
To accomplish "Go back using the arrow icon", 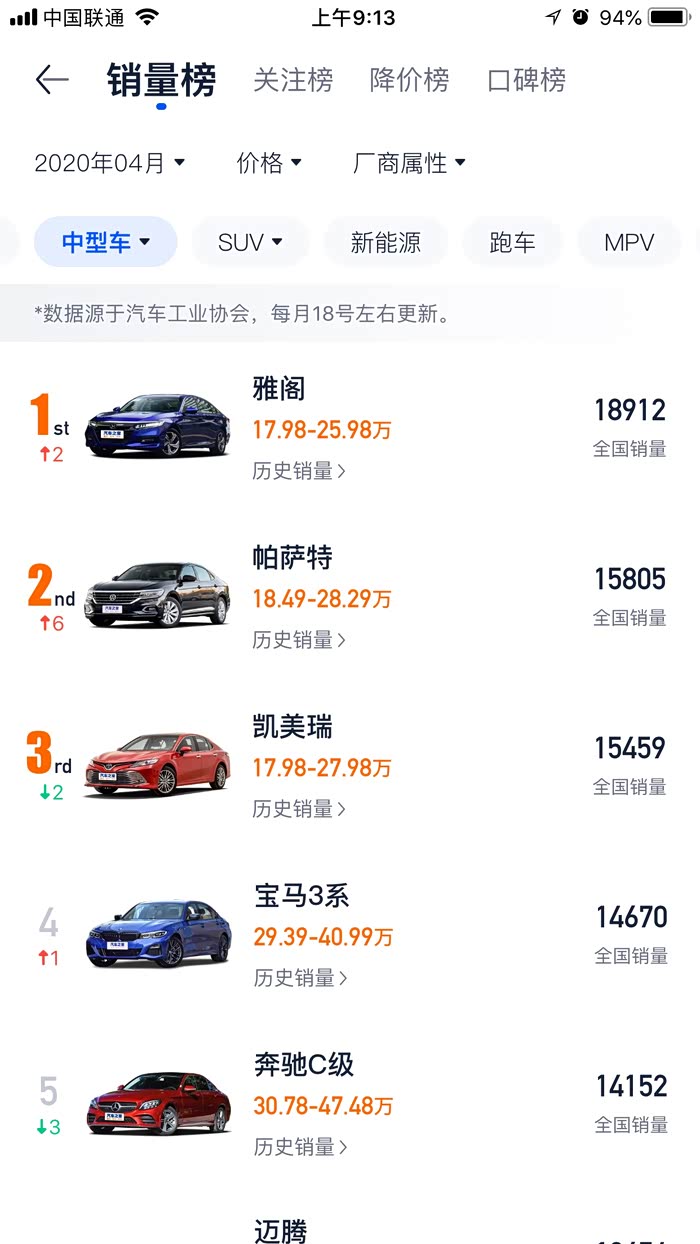I will click(x=51, y=80).
